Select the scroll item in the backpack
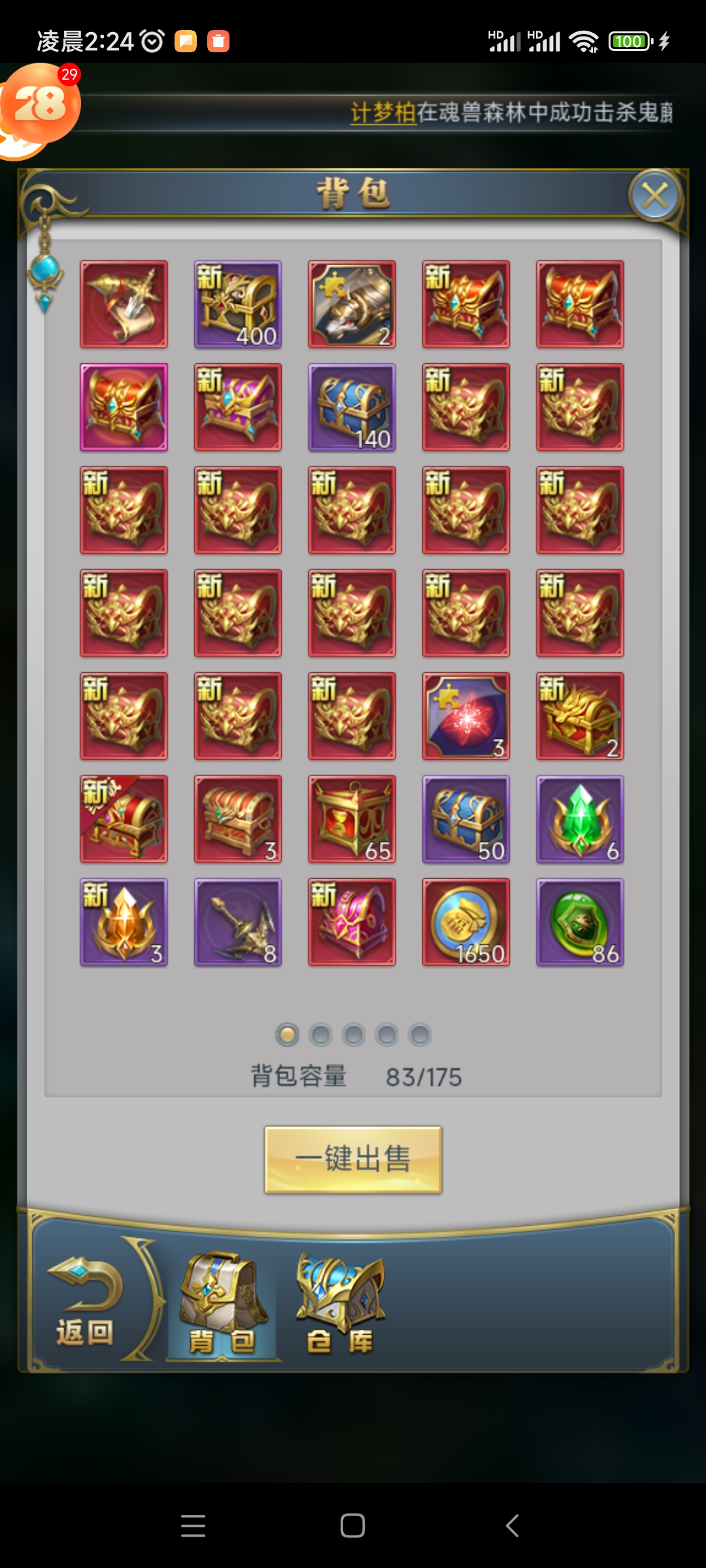The image size is (706, 1568). click(x=124, y=304)
